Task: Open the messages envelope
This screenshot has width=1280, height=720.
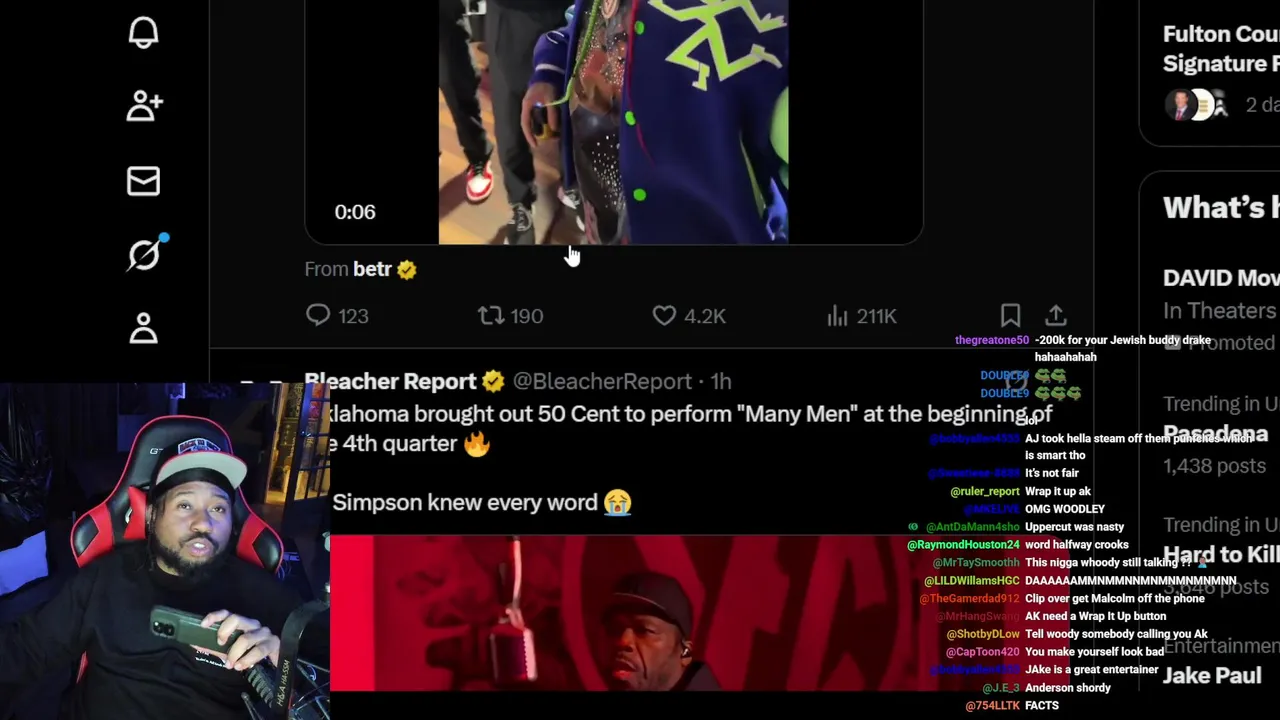Action: pyautogui.click(x=143, y=181)
